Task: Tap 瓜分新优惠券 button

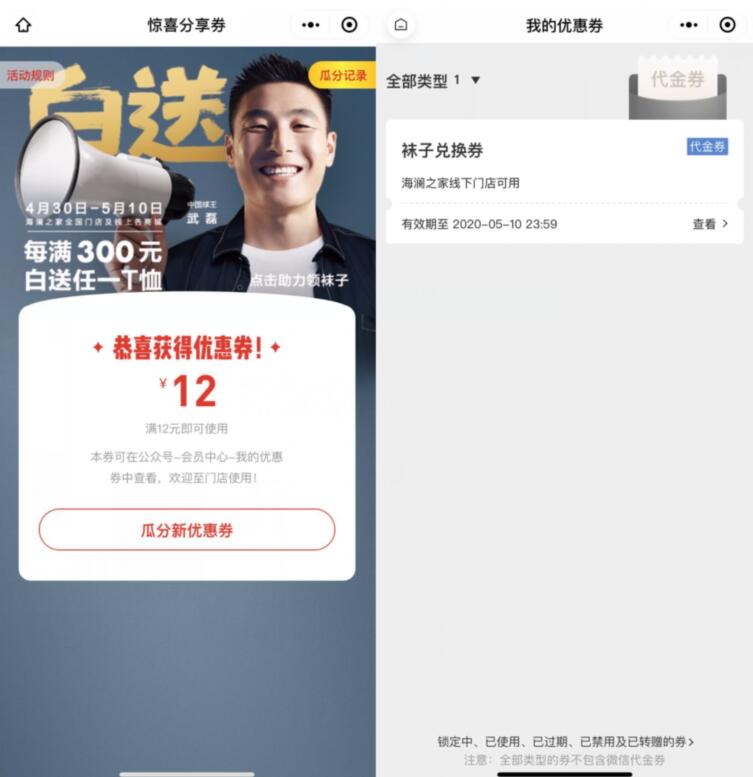Action: pyautogui.click(x=187, y=530)
